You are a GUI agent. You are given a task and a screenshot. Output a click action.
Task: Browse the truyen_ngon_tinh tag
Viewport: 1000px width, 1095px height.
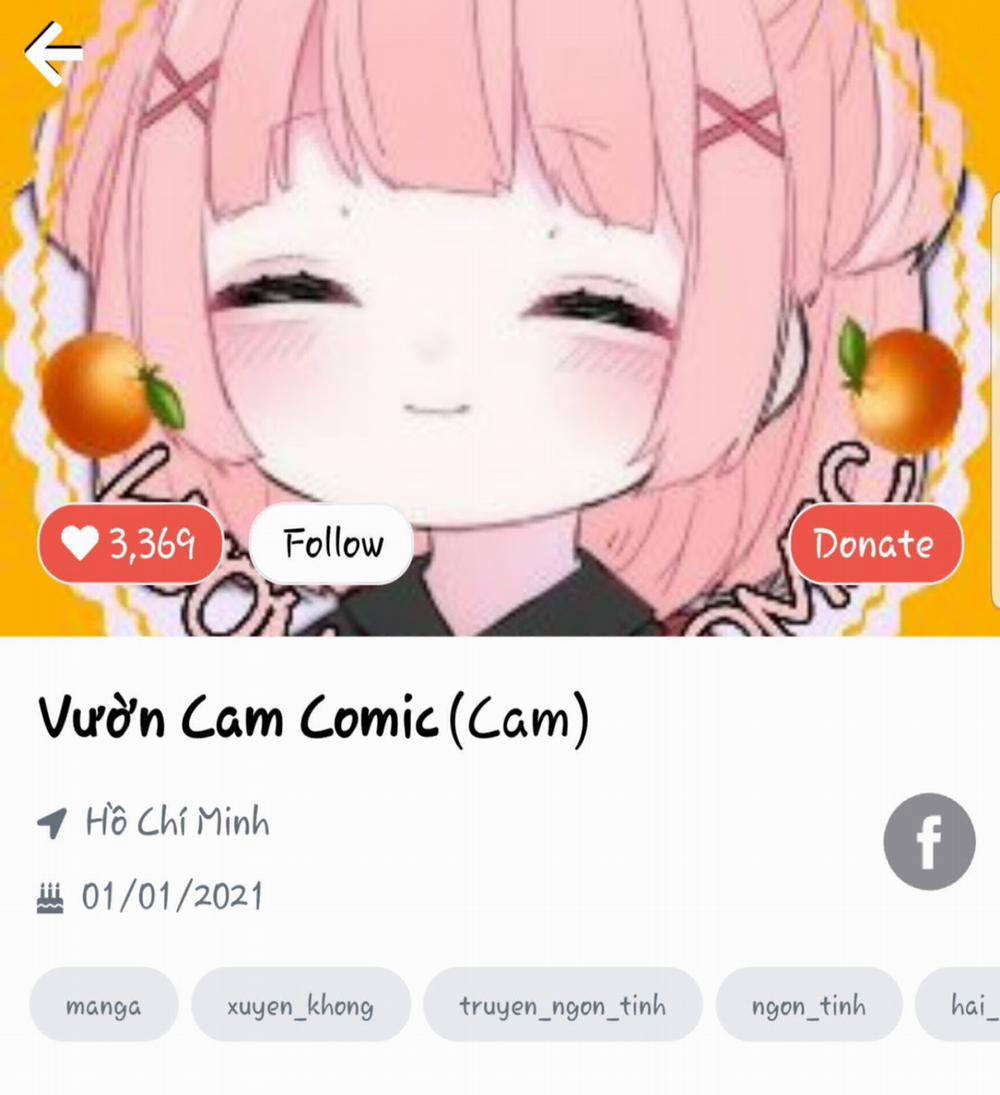tap(562, 1006)
